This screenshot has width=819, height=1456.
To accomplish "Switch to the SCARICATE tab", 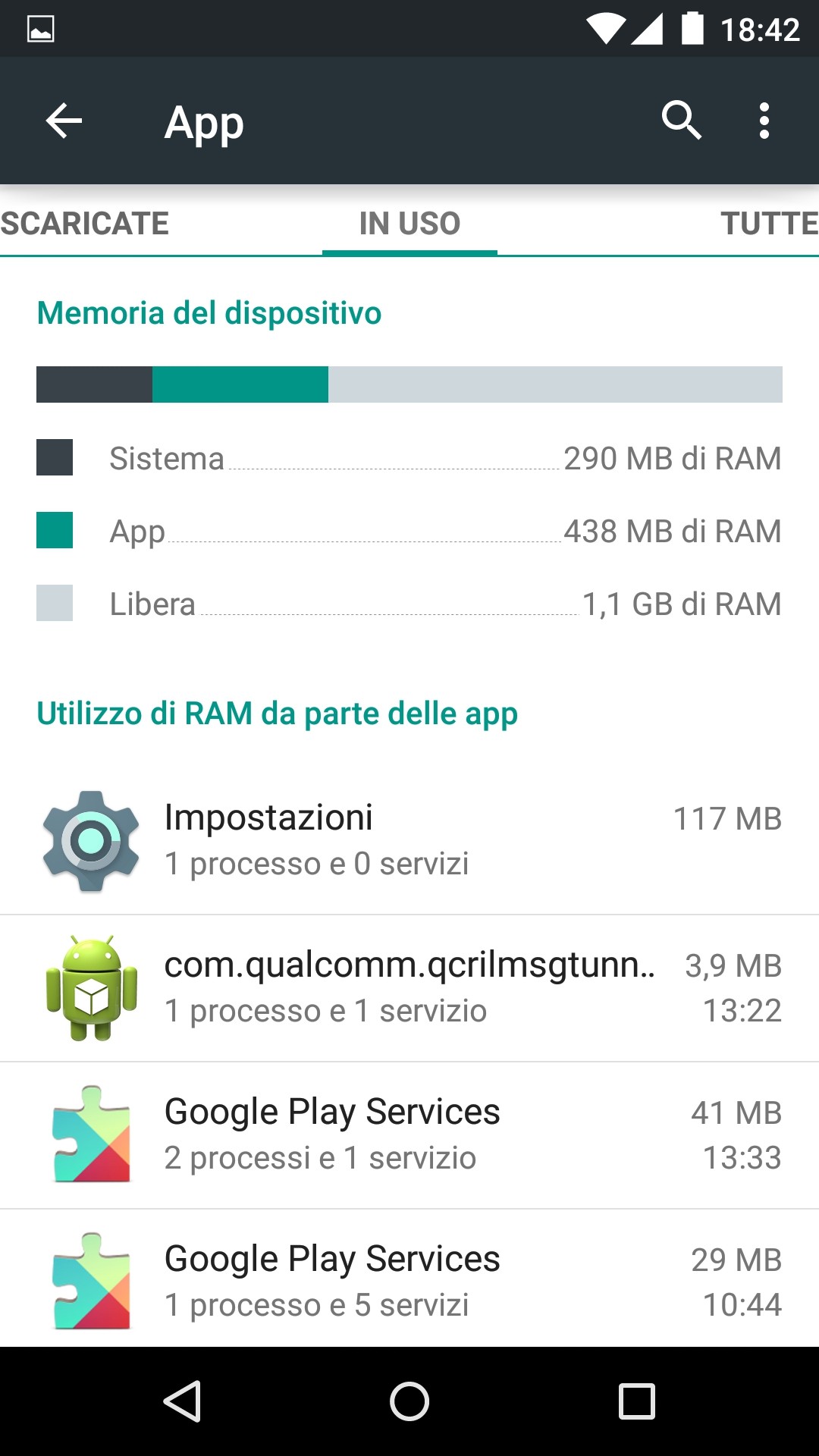I will click(x=84, y=224).
